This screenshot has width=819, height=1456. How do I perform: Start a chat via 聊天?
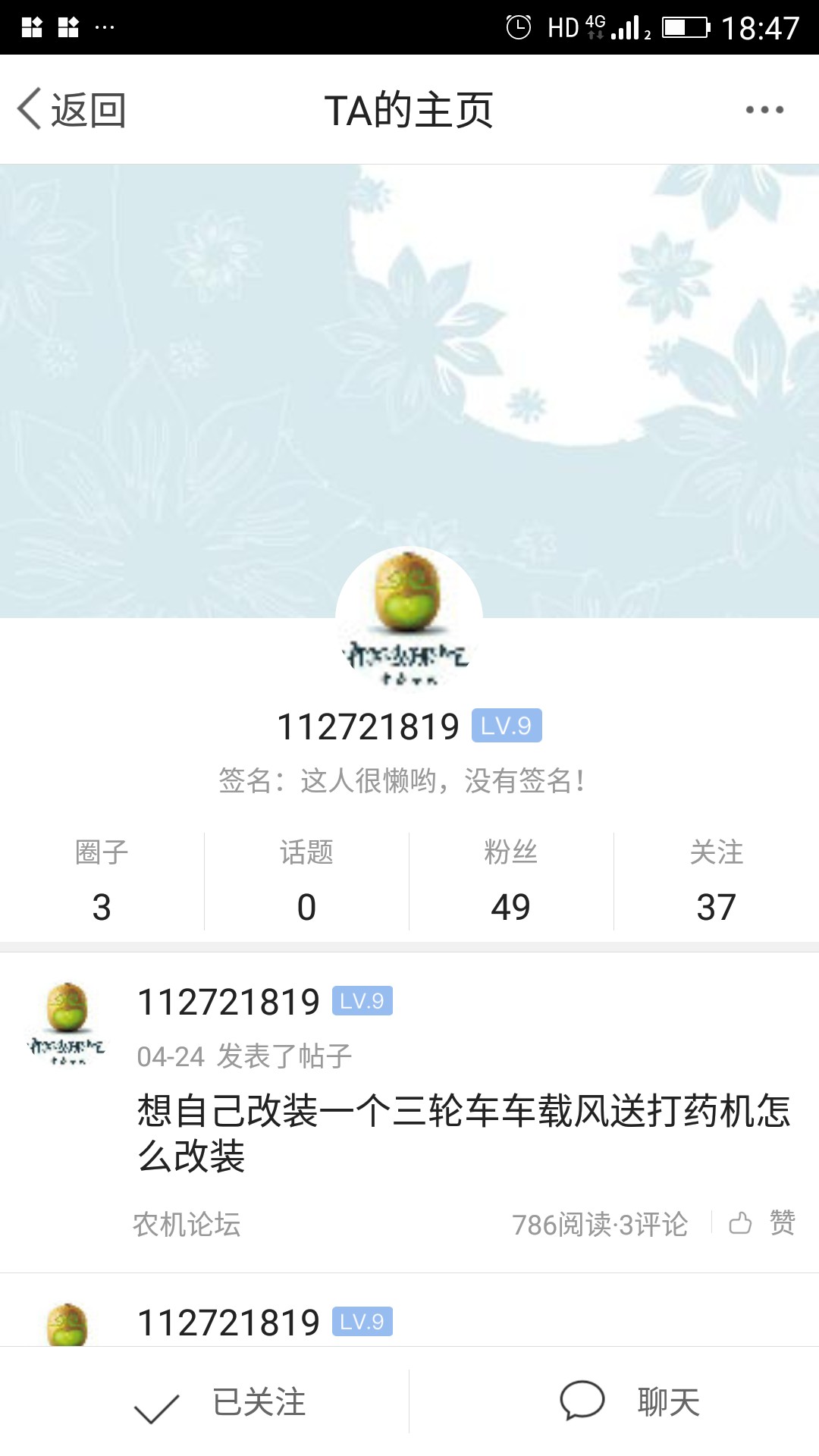tap(629, 1401)
